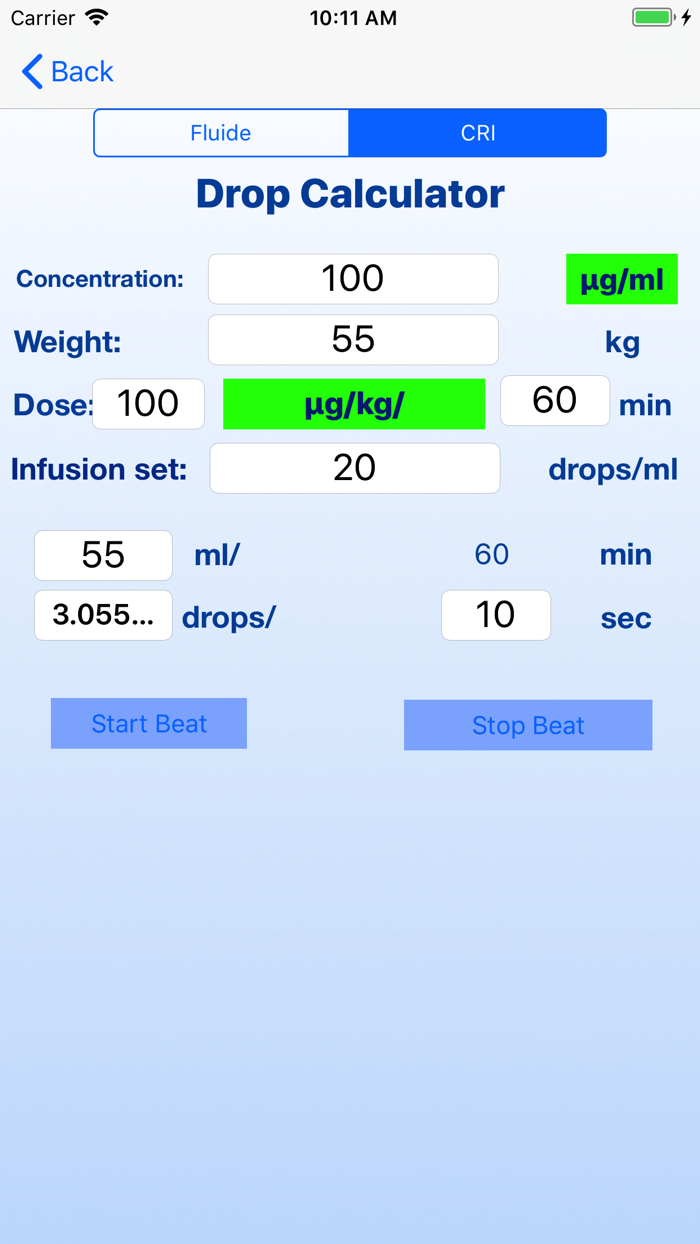Go back to the previous screen
The width and height of the screenshot is (700, 1244).
pyautogui.click(x=67, y=72)
